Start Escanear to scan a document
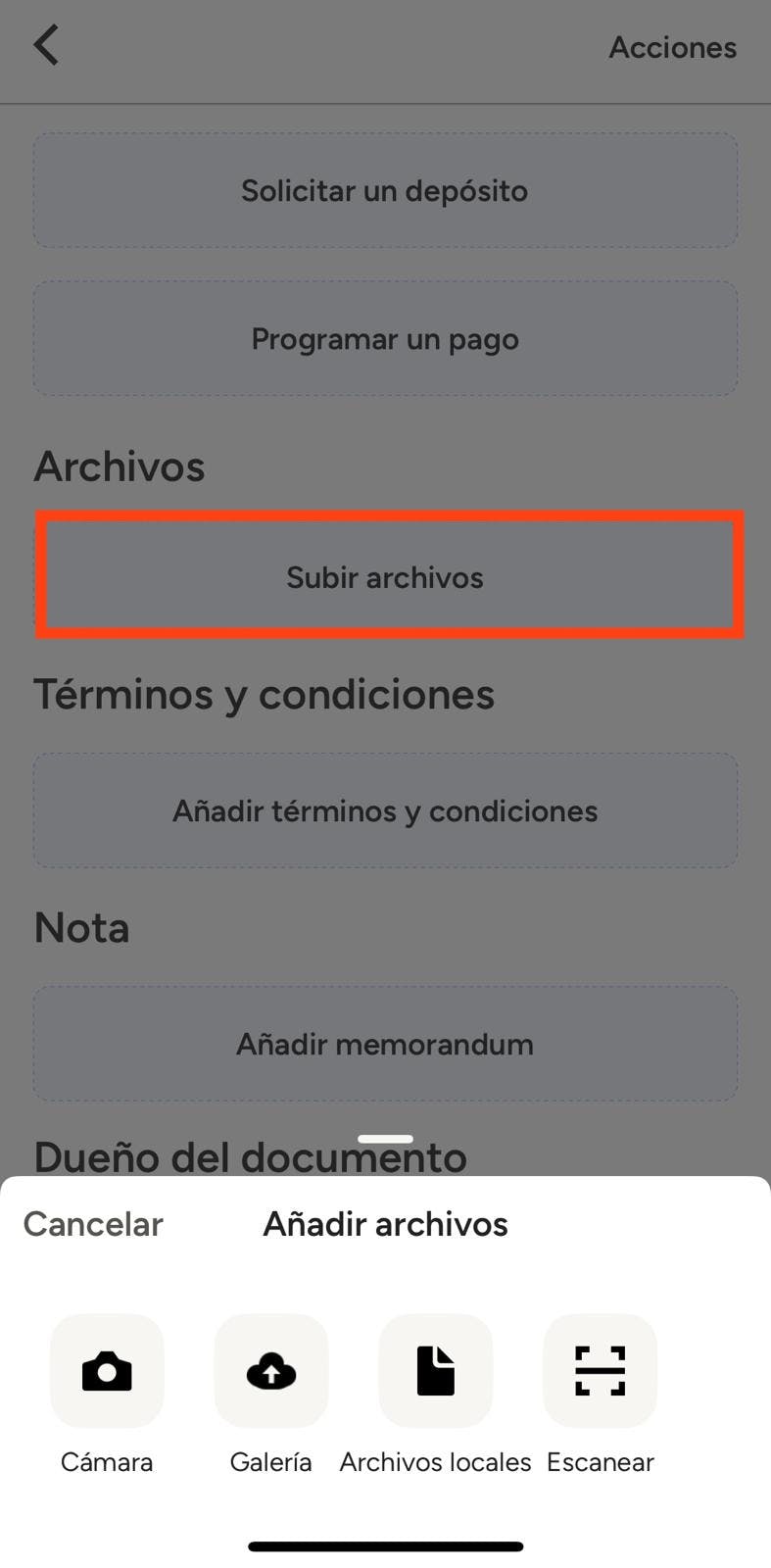 pos(600,1371)
